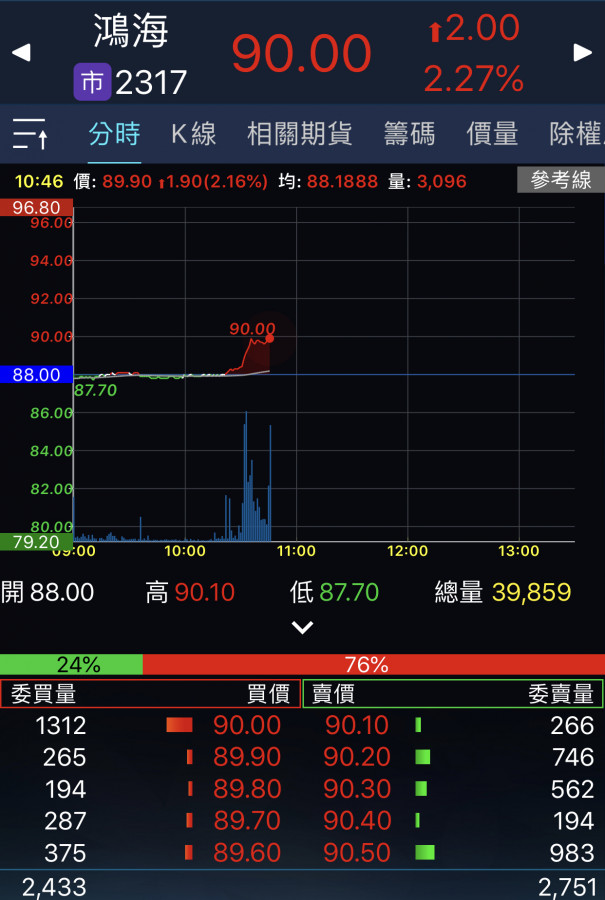Open the 籌碼 tab
Image resolution: width=605 pixels, height=900 pixels.
click(x=409, y=134)
